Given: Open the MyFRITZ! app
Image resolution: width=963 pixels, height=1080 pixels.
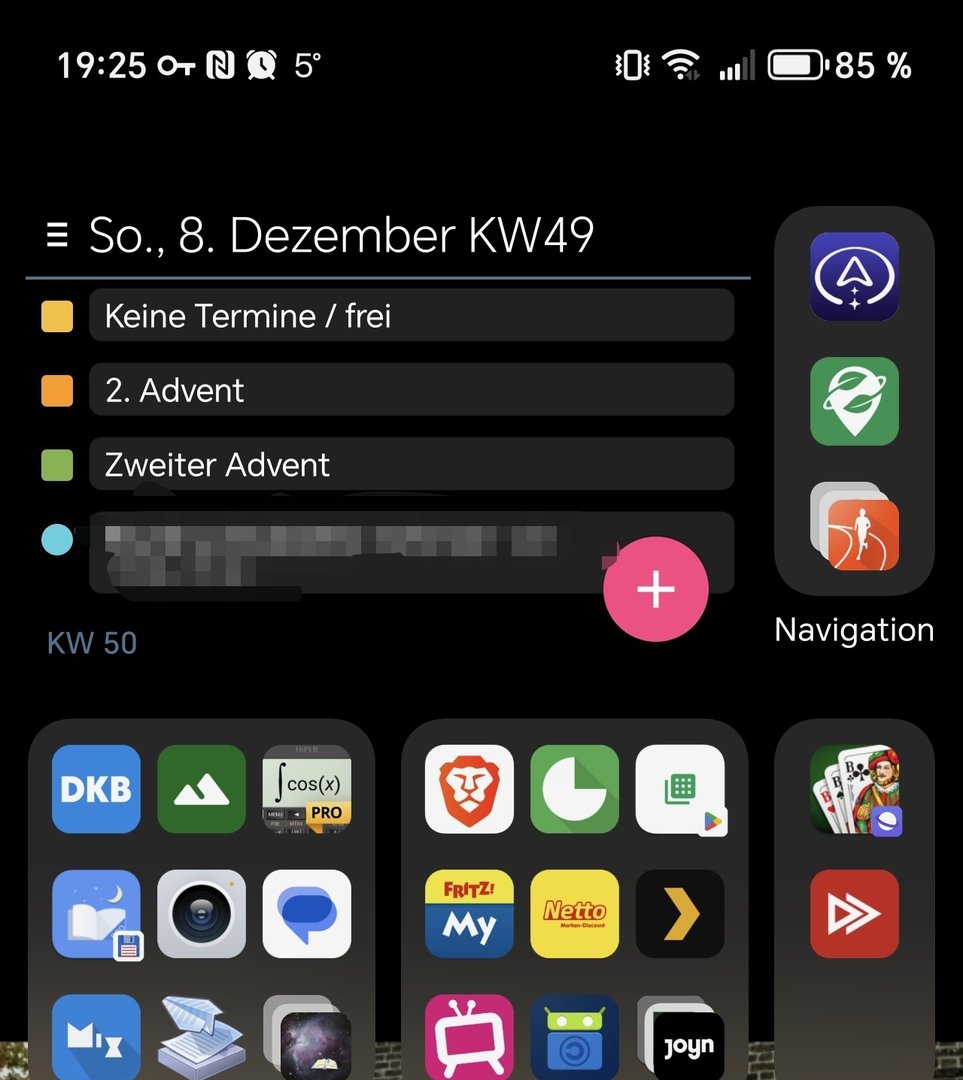Looking at the screenshot, I should coord(469,914).
